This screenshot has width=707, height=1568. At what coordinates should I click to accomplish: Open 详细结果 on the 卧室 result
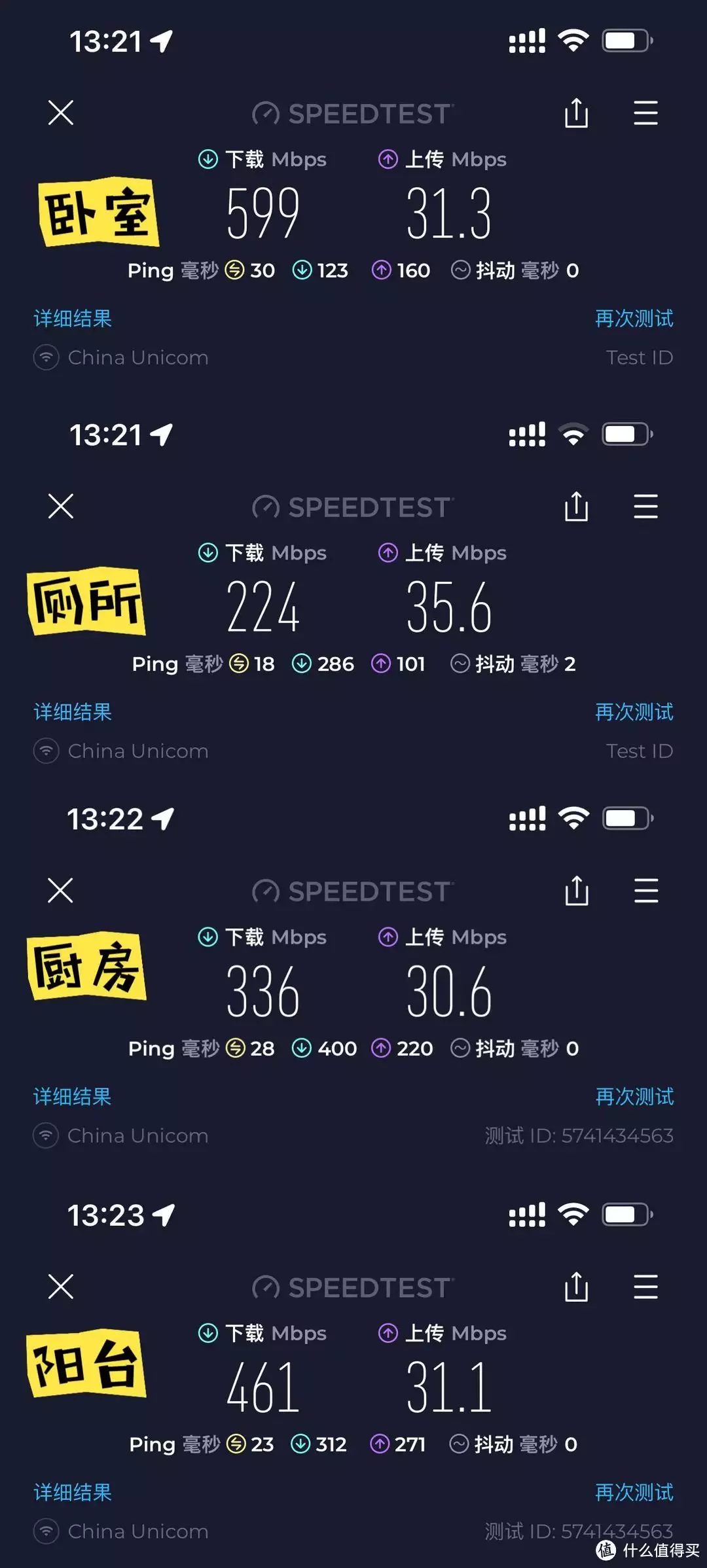click(71, 319)
